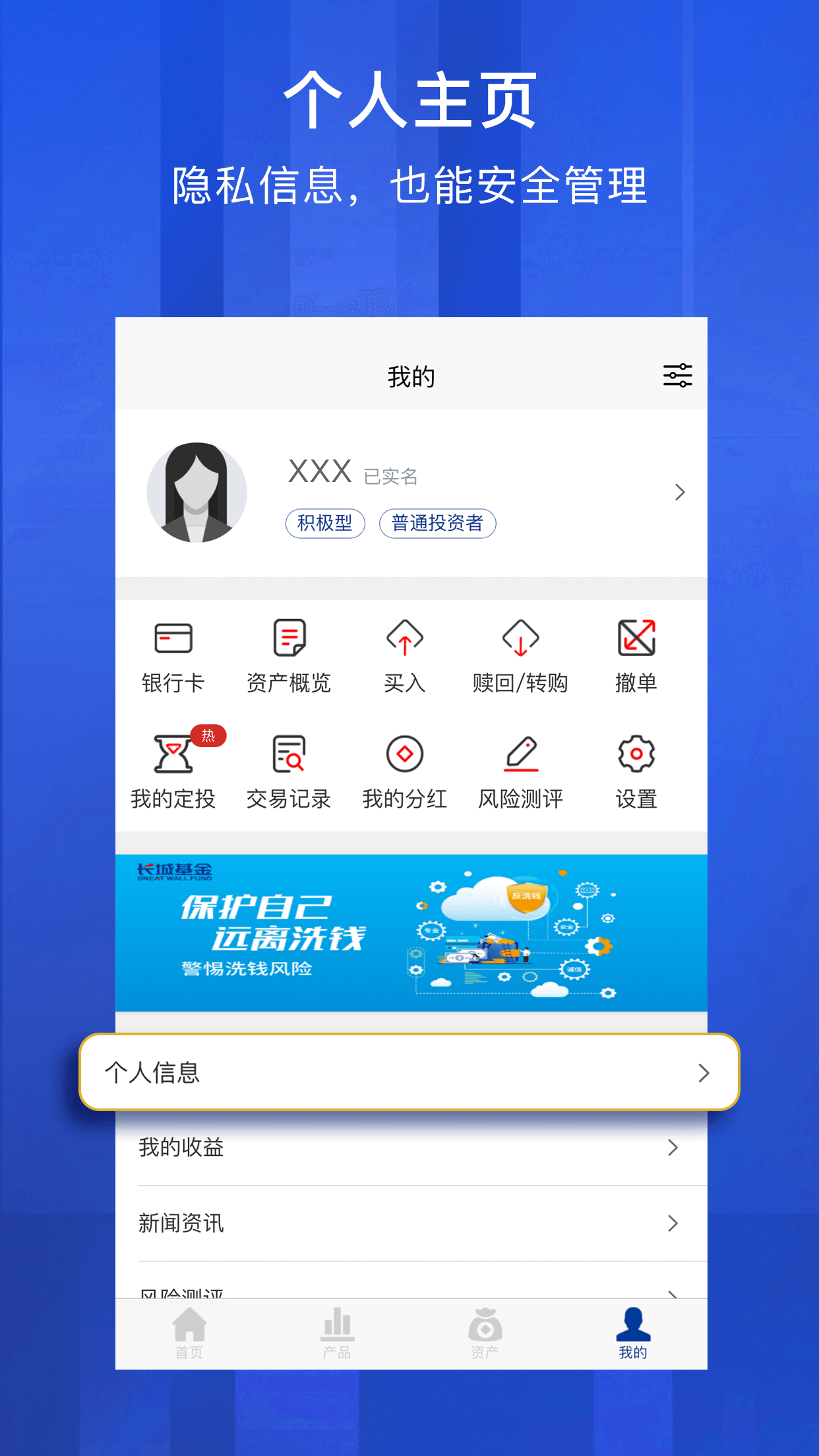Tap the 买入 buy icon

(x=404, y=656)
